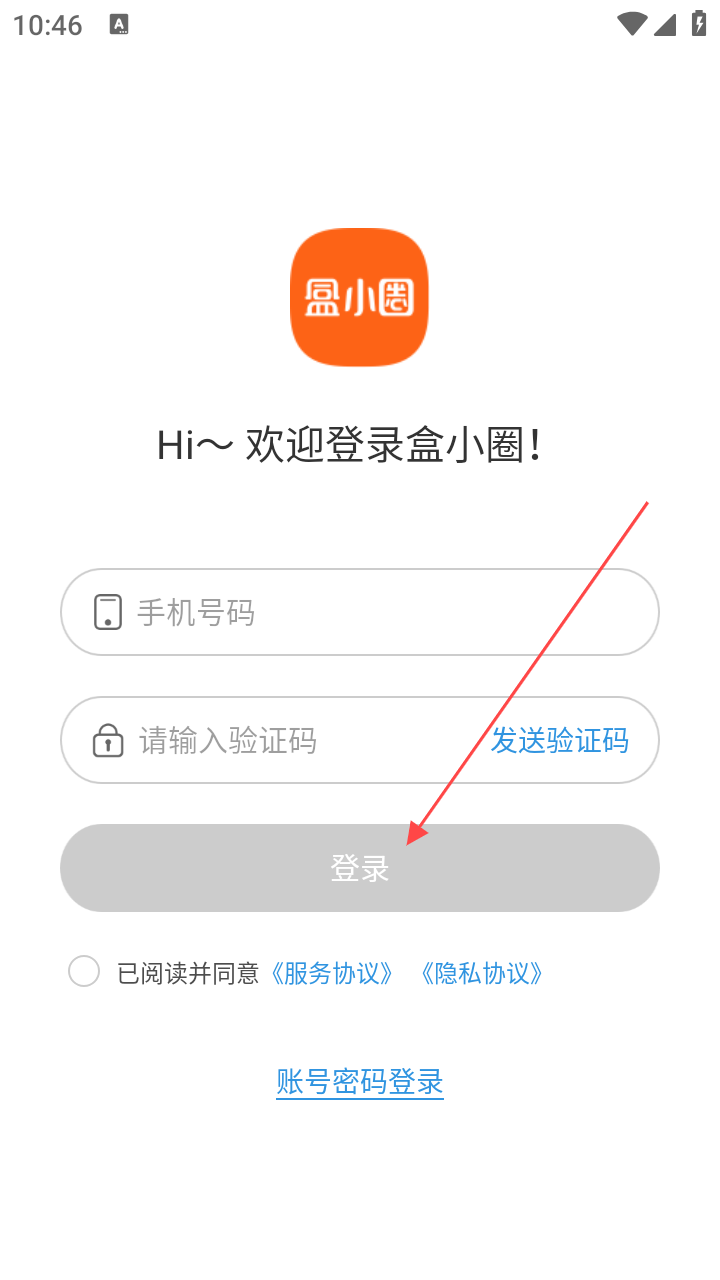Screen dimensions: 720x1280
Task: Tap the phone number (手机号码) field
Action: tap(380, 612)
